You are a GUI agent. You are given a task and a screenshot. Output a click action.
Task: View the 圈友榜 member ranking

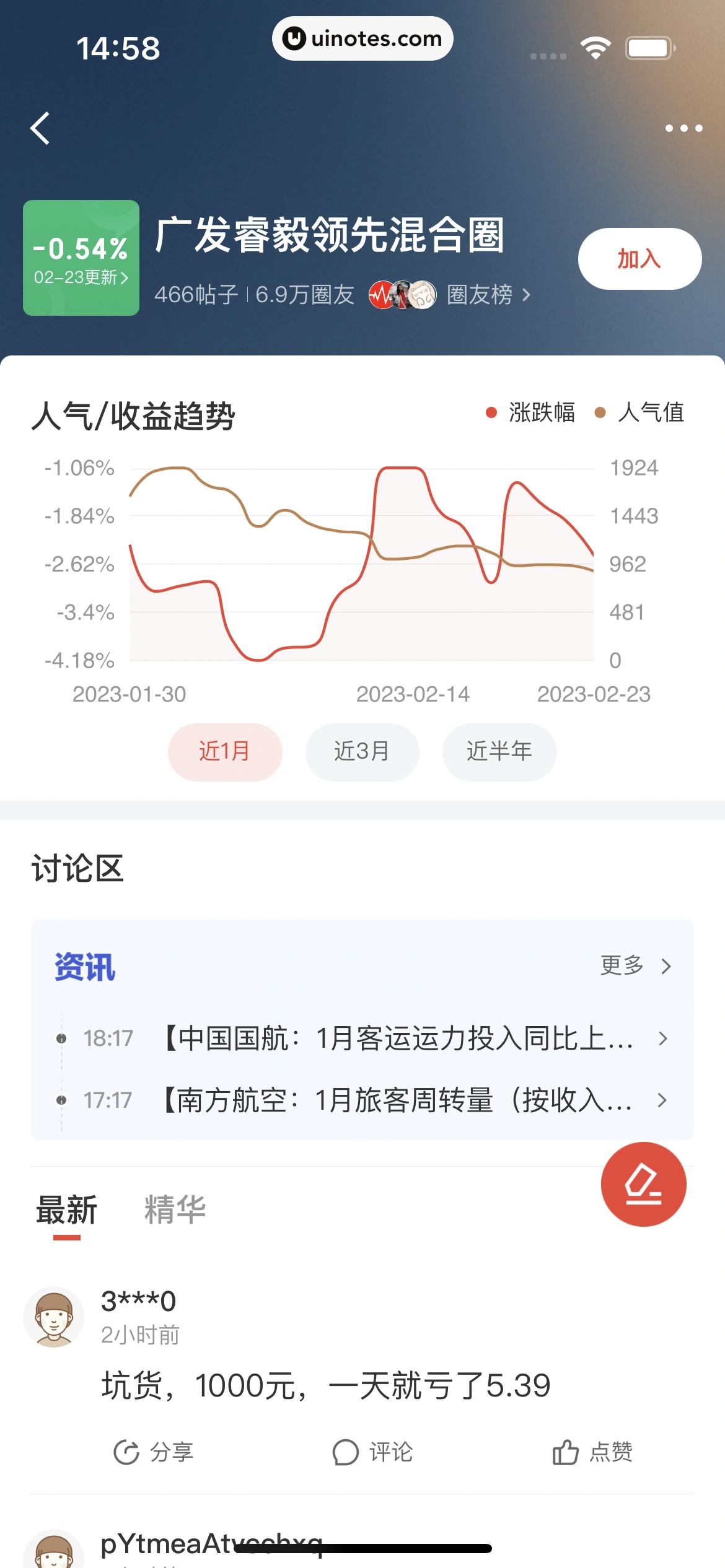(x=488, y=295)
